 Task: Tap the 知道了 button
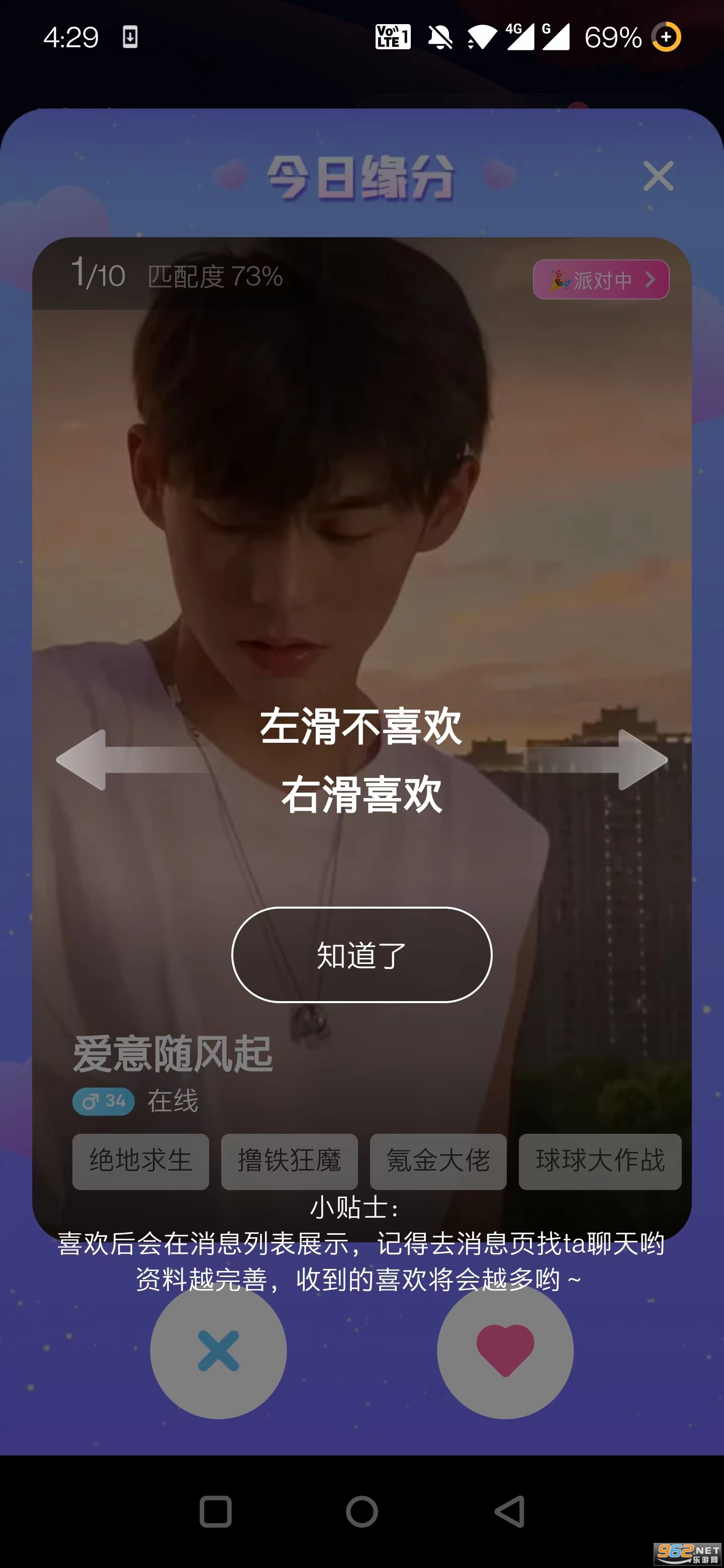(361, 954)
